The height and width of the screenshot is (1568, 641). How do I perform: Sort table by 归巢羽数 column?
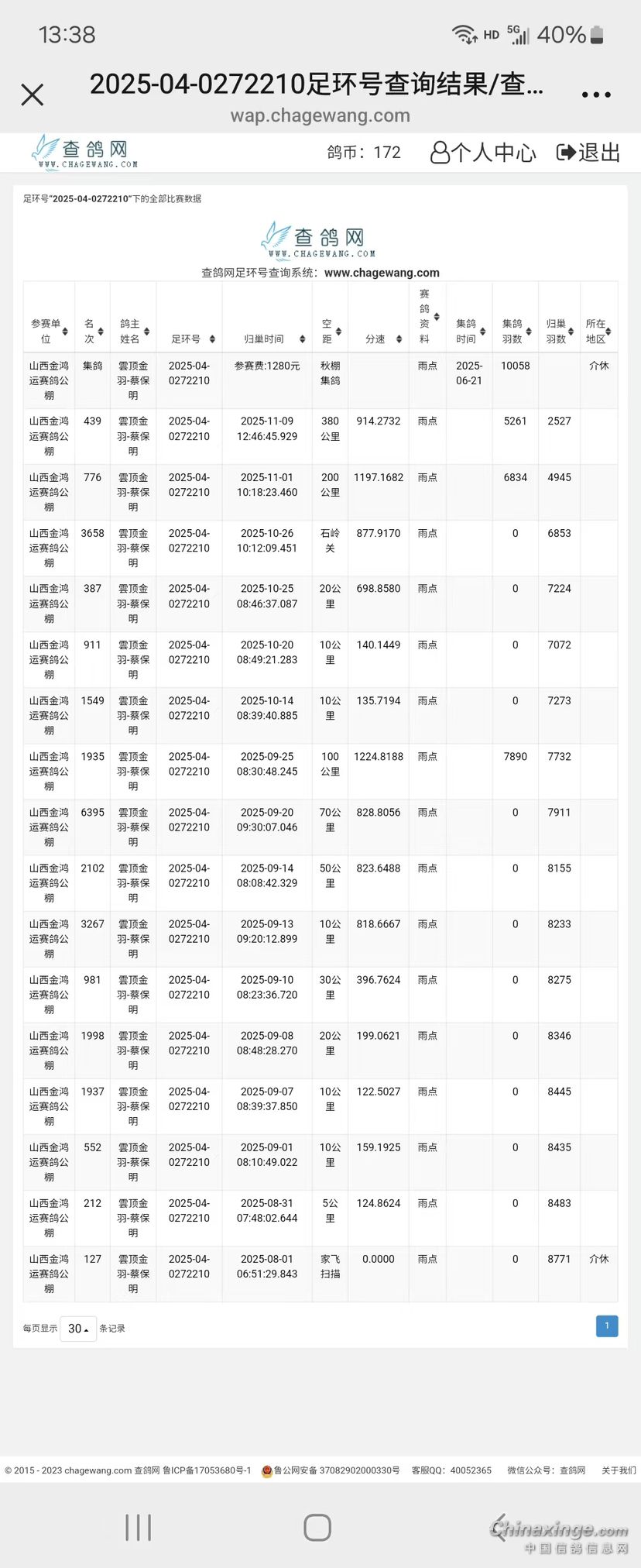tap(559, 331)
